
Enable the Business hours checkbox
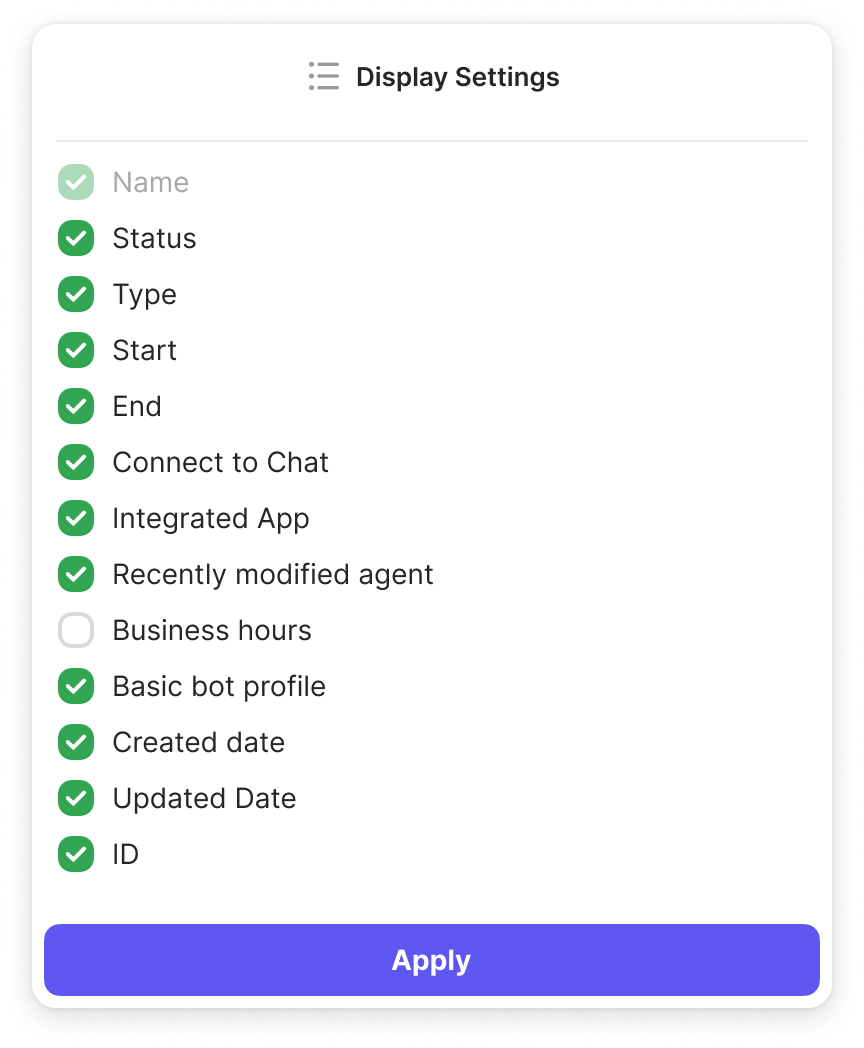pyautogui.click(x=76, y=630)
